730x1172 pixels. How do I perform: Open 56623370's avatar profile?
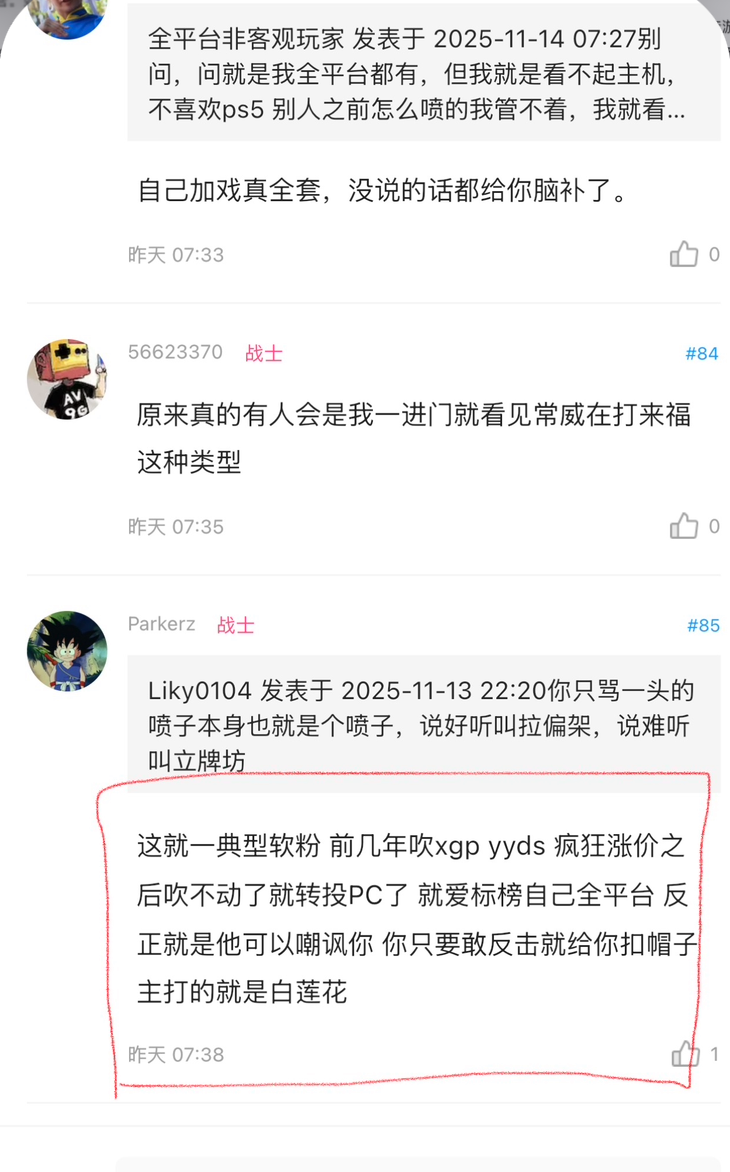click(66, 378)
